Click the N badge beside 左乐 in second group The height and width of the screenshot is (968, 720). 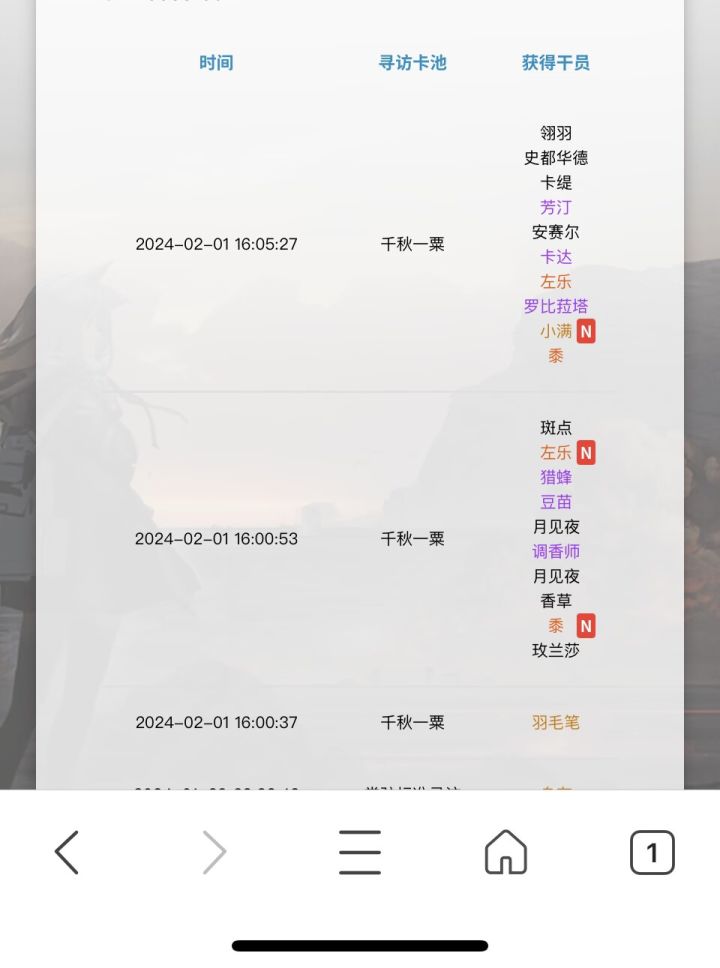586,453
